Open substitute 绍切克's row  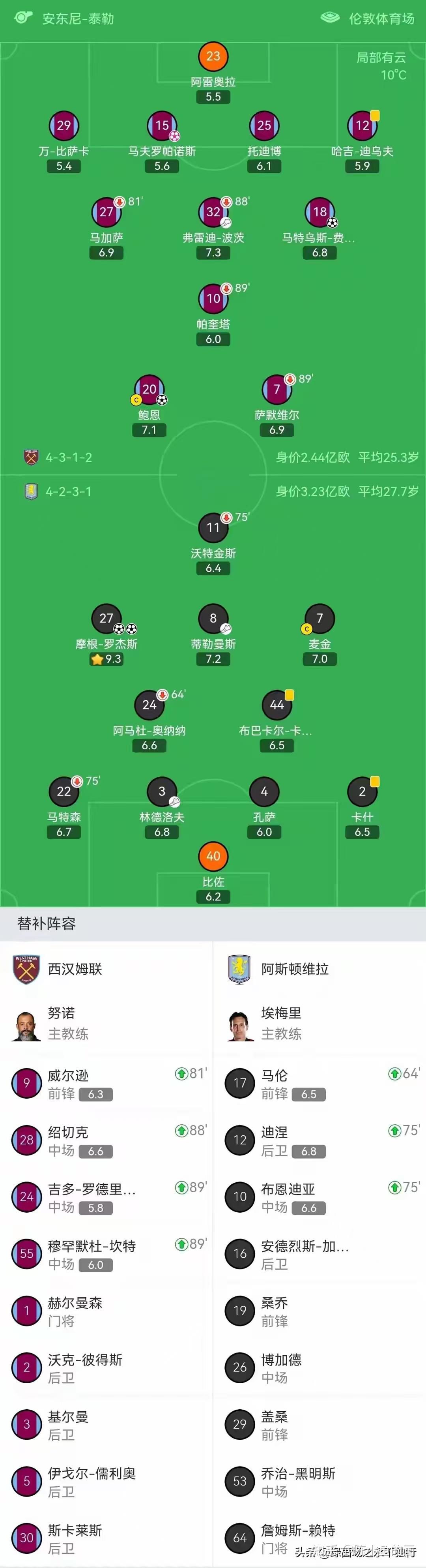coord(106,1141)
